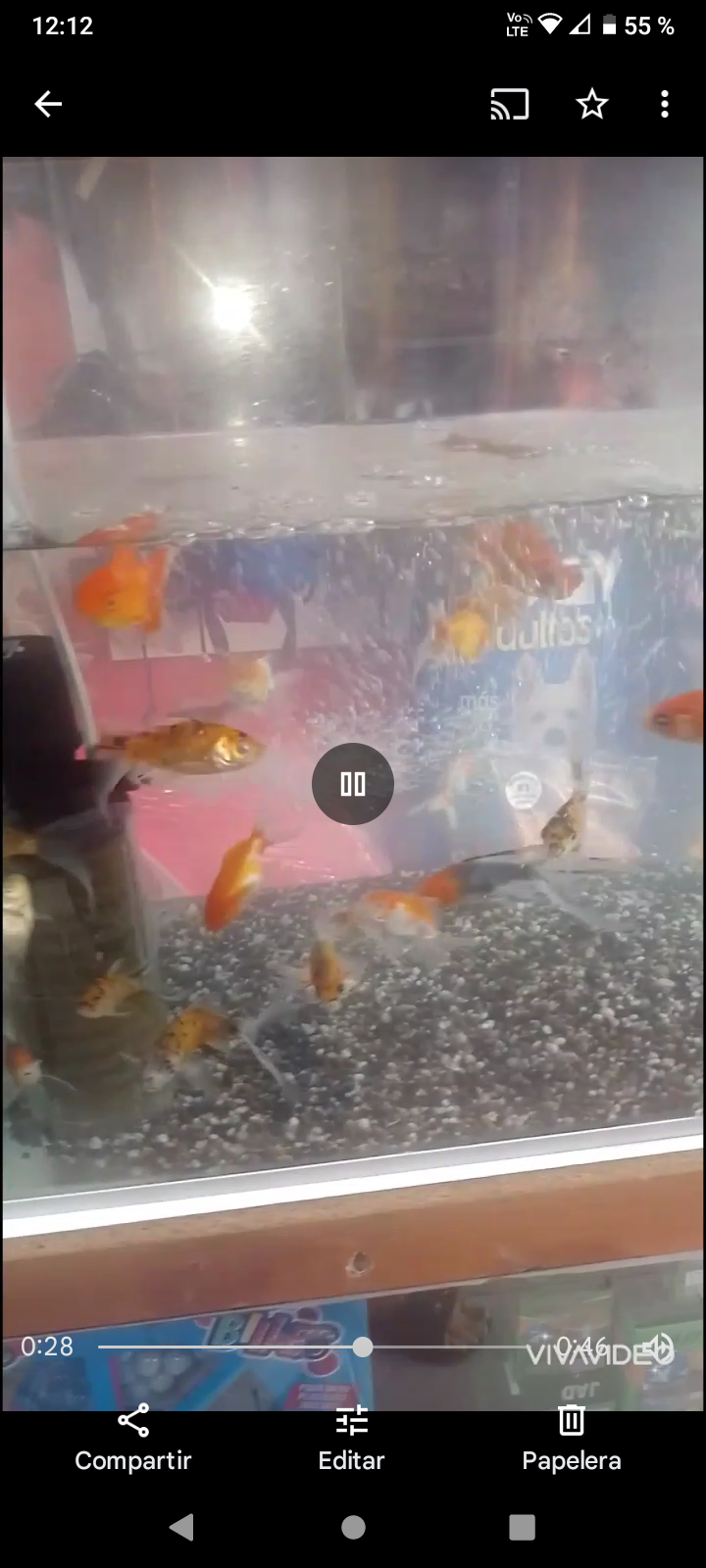This screenshot has height=1568, width=706.
Task: Go back using the top-left arrow
Action: (48, 104)
